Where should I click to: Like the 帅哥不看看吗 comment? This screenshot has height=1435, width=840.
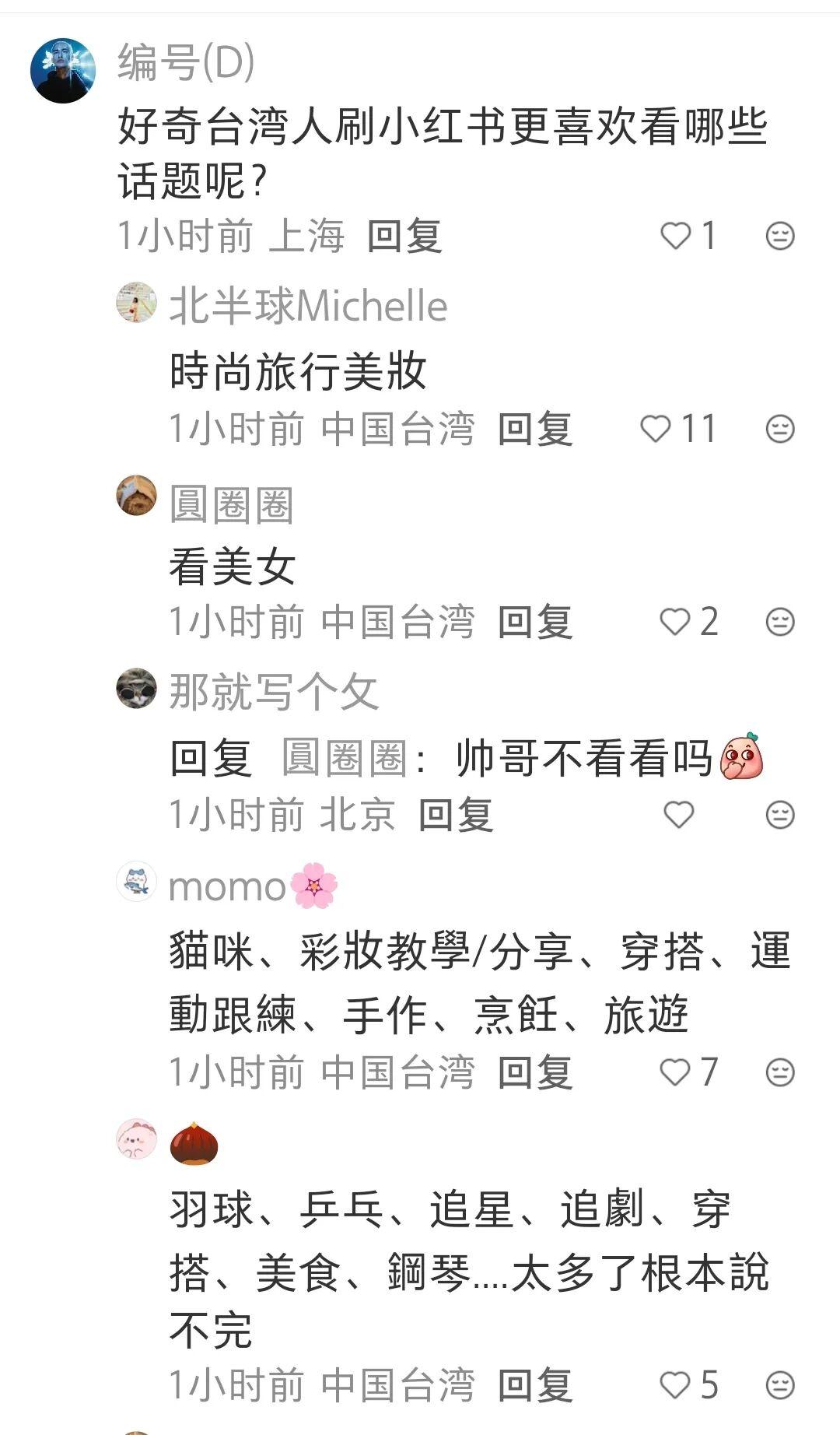(678, 815)
